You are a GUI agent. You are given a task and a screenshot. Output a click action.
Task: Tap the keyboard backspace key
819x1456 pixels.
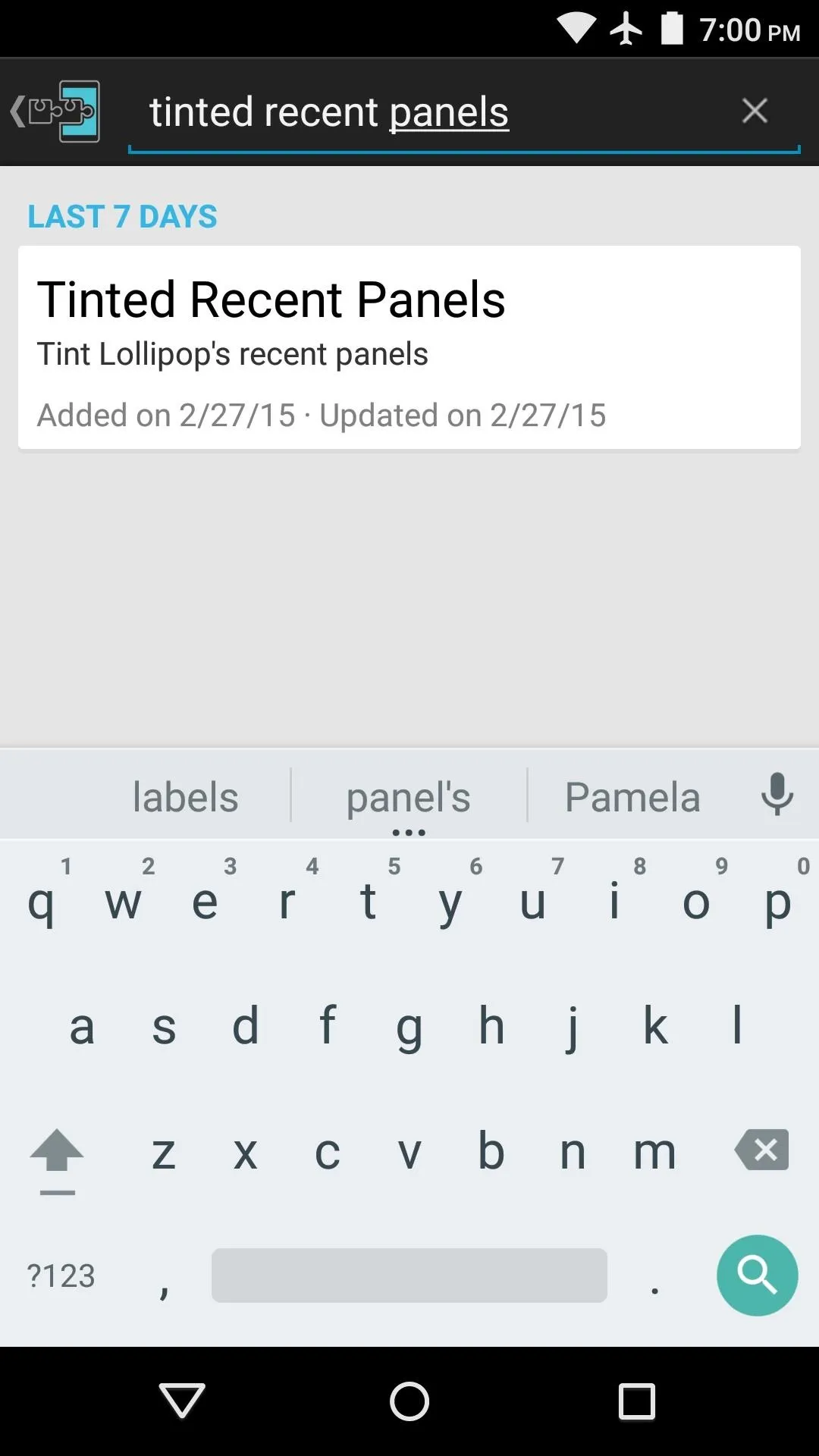coord(761,1150)
